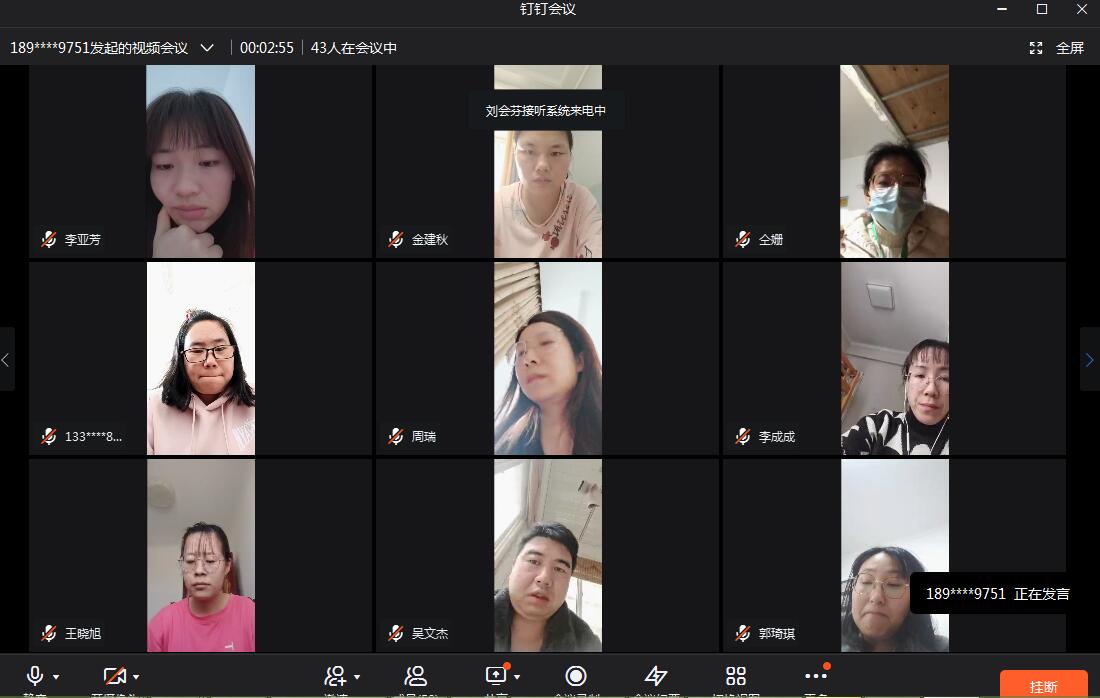Select 李成成's video tile
Viewport: 1100px width, 698px height.
coord(894,358)
